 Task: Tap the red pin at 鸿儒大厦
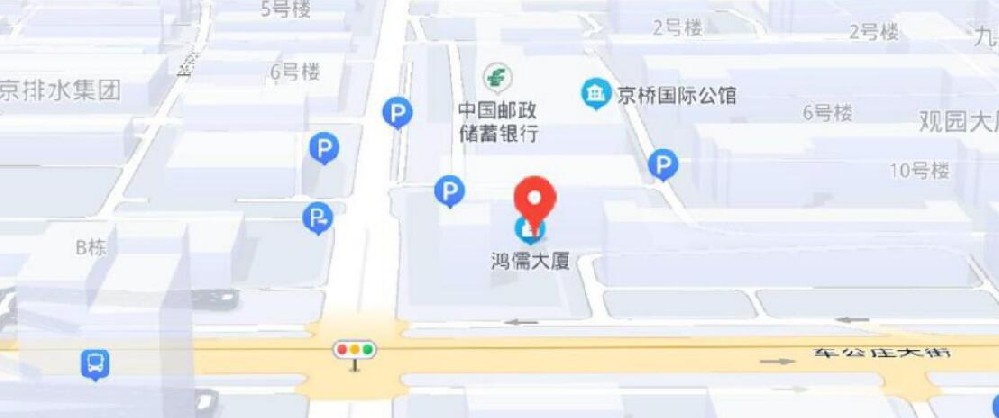point(535,196)
